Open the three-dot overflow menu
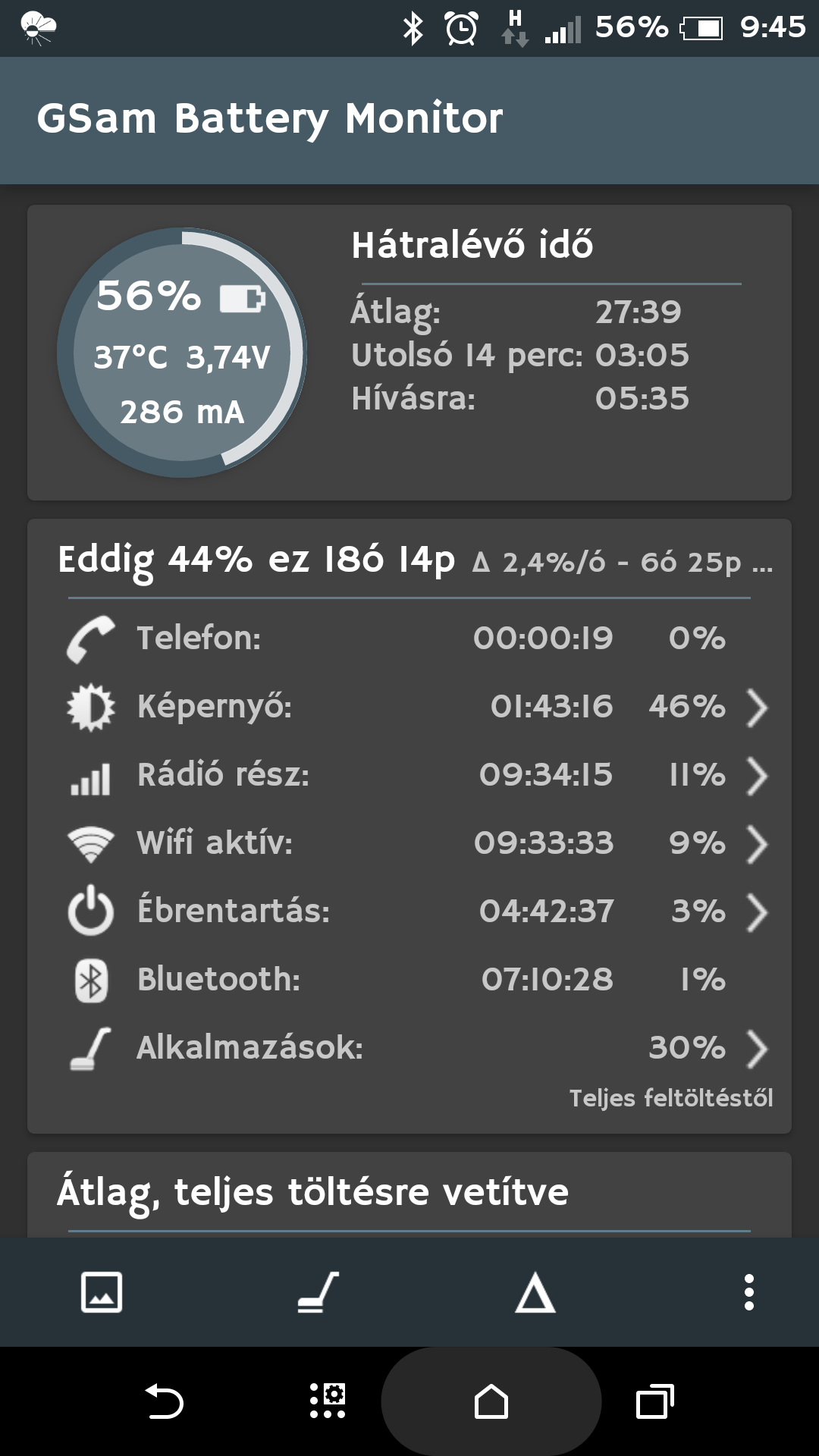Viewport: 819px width, 1456px height. [x=749, y=1292]
